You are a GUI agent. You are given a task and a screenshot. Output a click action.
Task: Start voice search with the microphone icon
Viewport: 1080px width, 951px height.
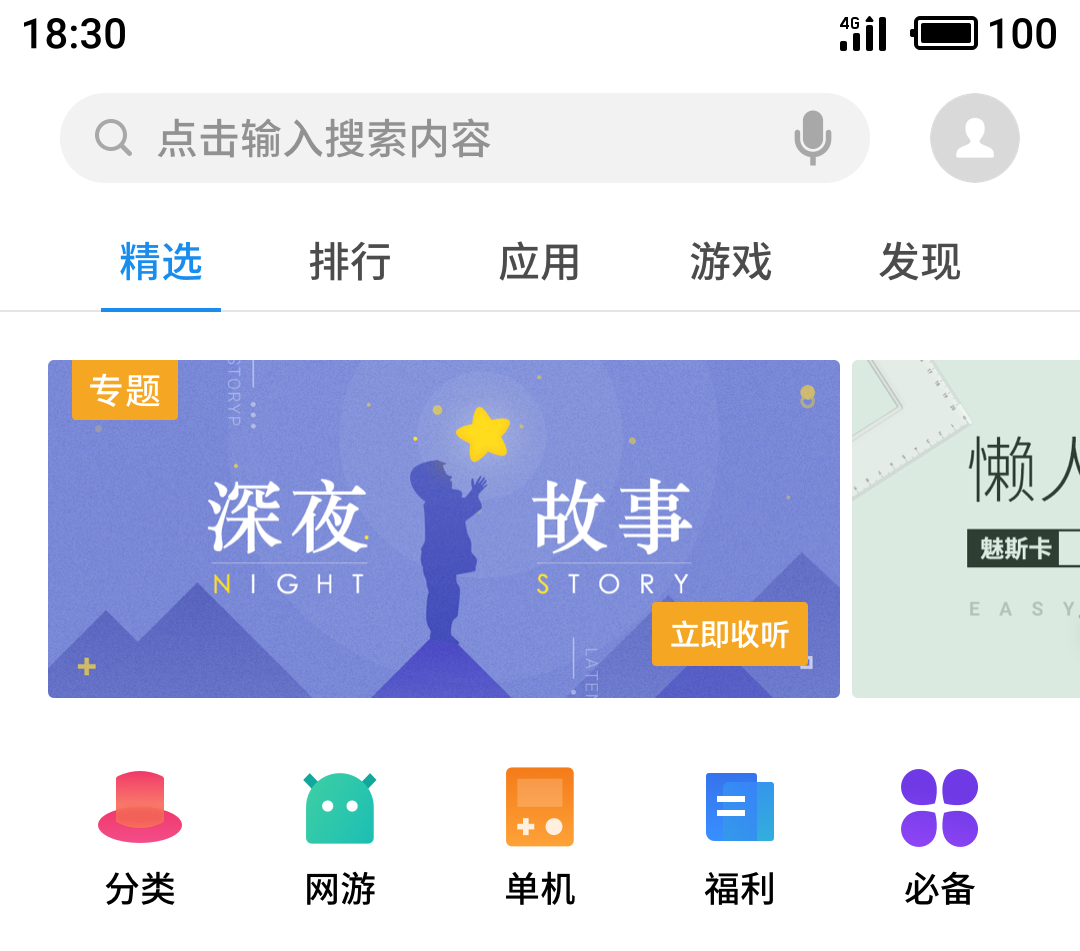pyautogui.click(x=813, y=138)
